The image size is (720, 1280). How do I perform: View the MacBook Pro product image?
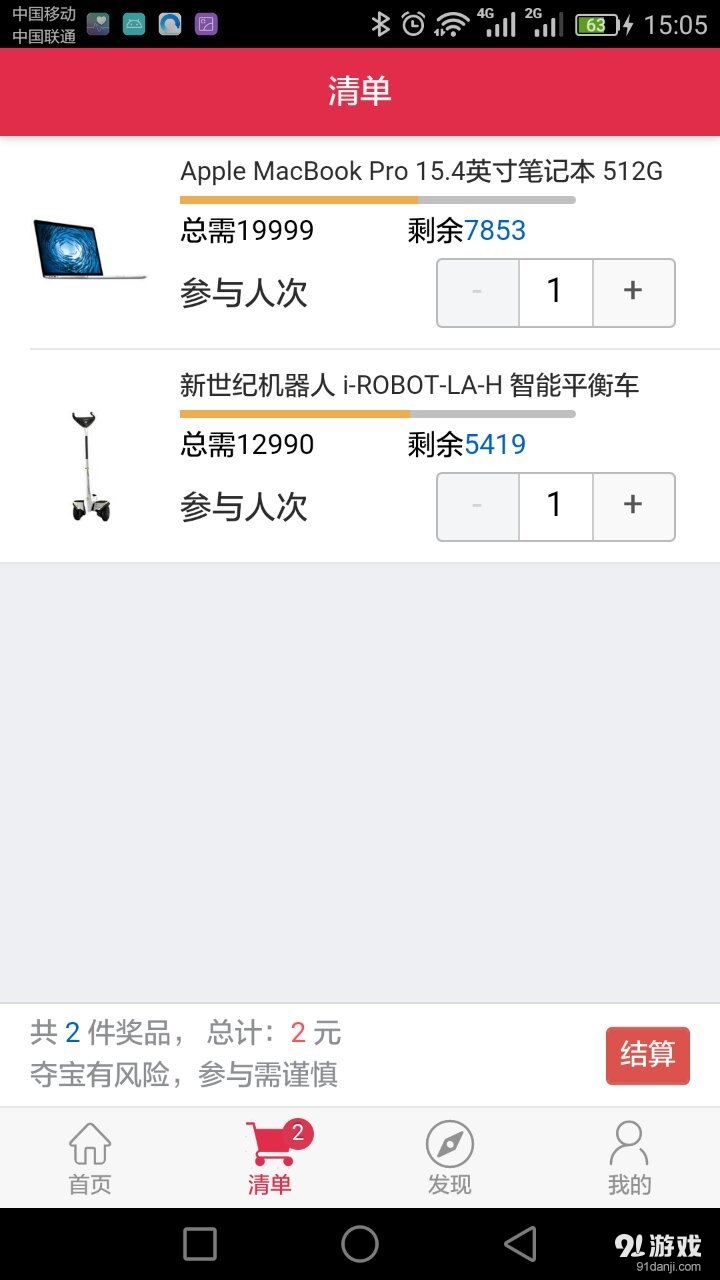88,246
